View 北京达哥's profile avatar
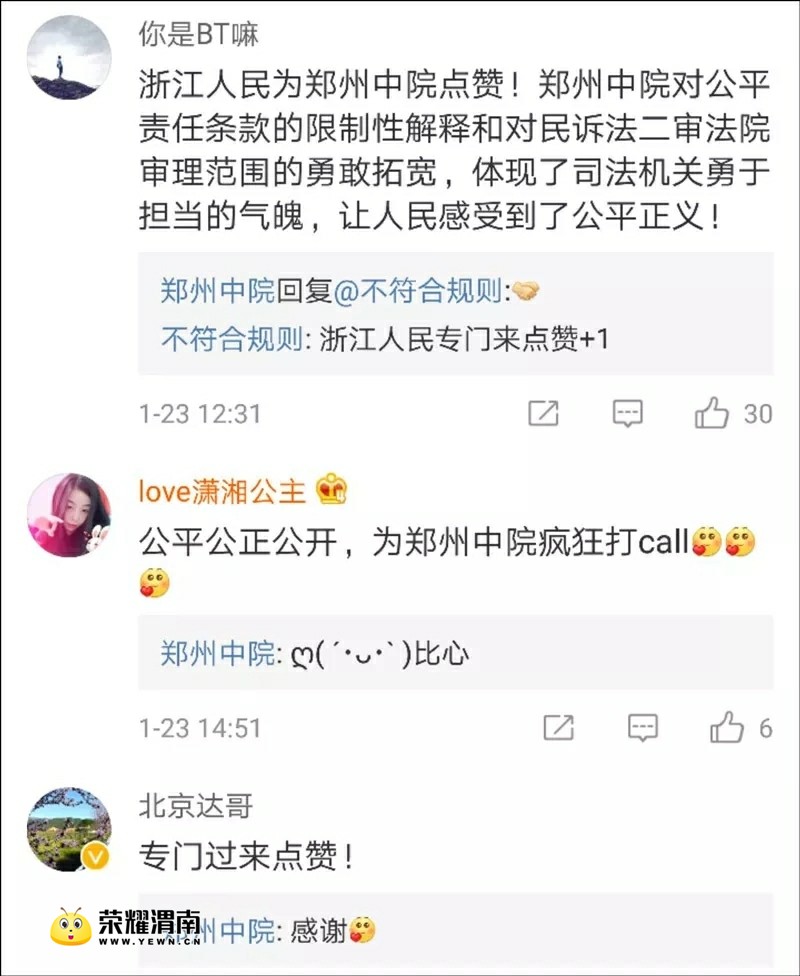Viewport: 800px width, 976px height. pyautogui.click(x=68, y=829)
